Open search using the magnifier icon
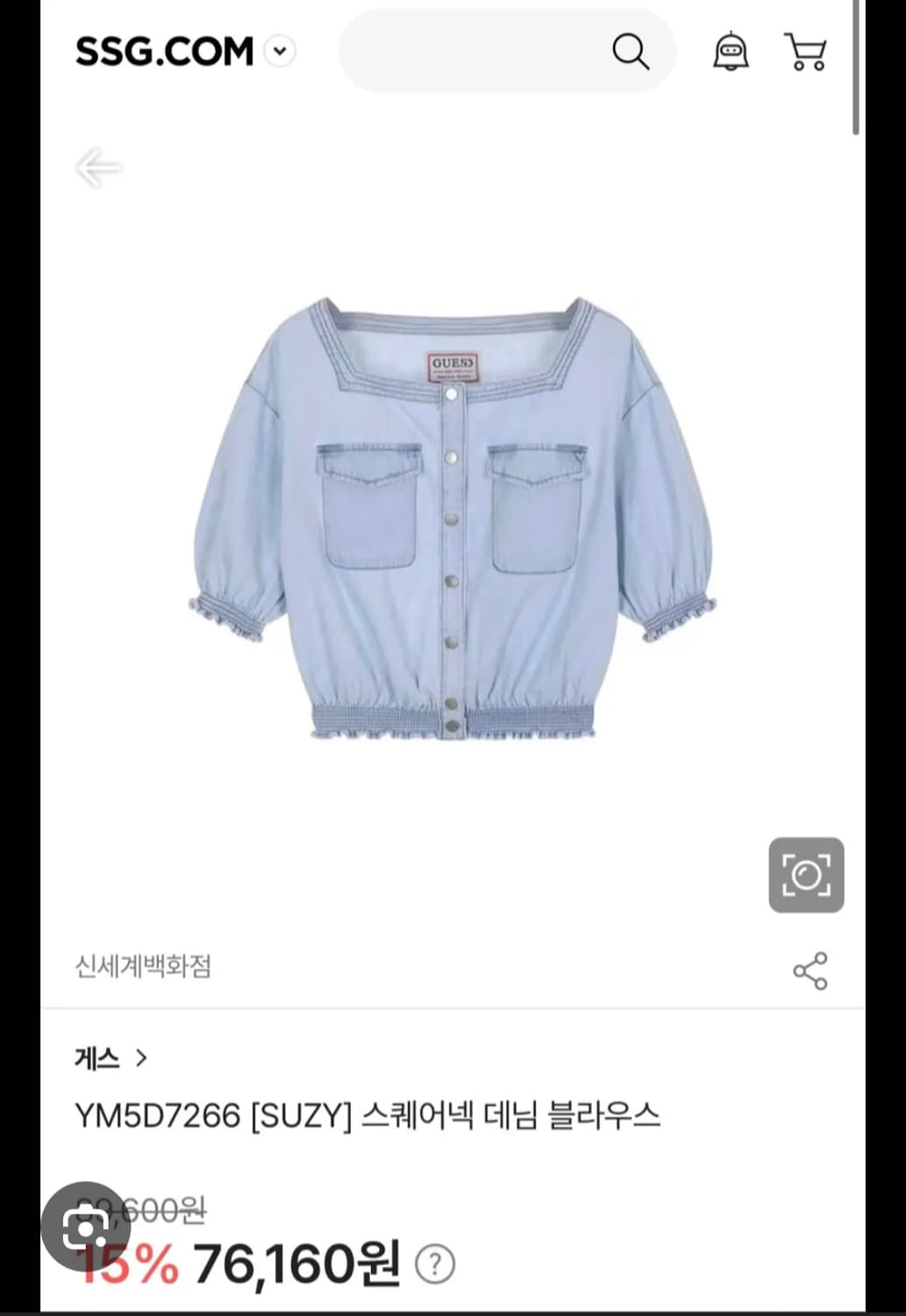 pyautogui.click(x=630, y=53)
